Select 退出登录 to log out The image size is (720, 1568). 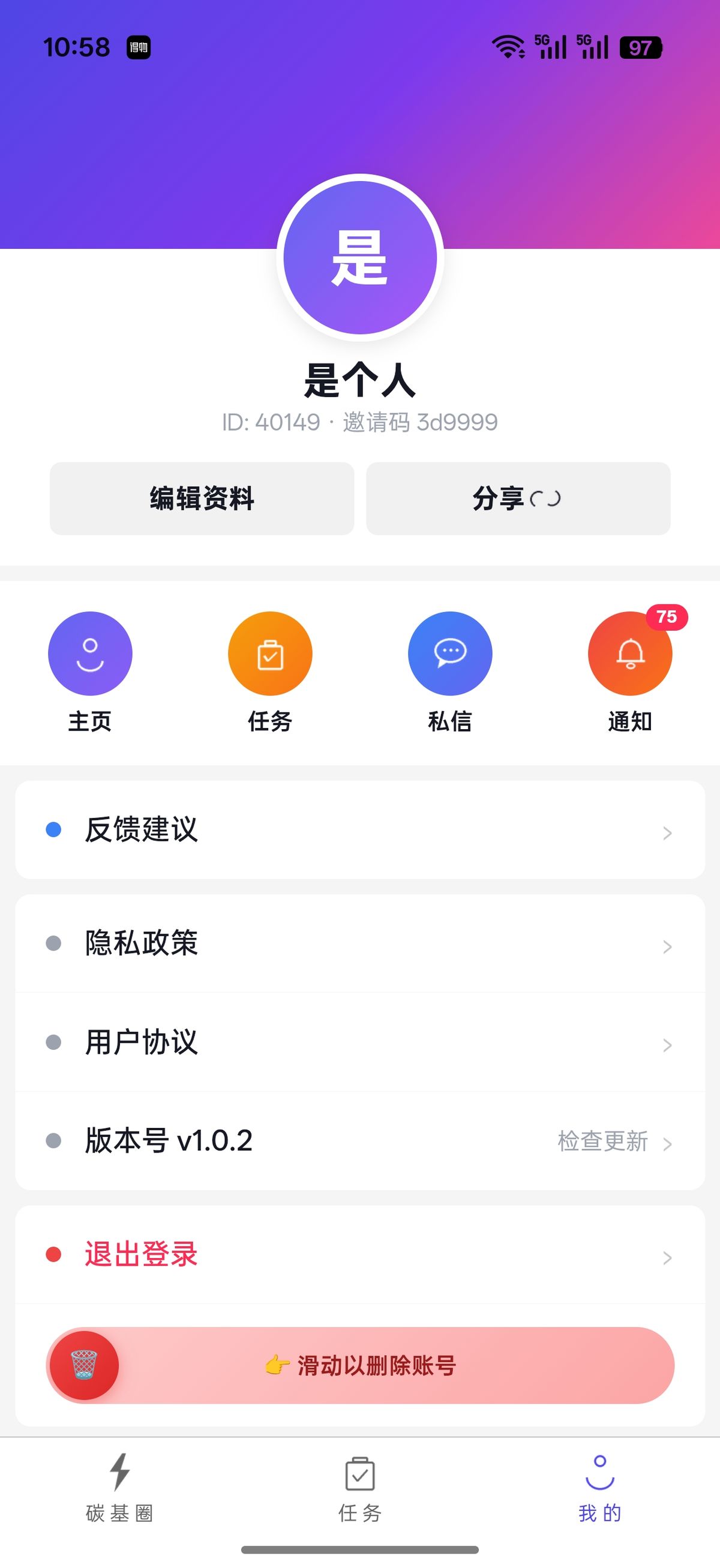pos(359,1254)
